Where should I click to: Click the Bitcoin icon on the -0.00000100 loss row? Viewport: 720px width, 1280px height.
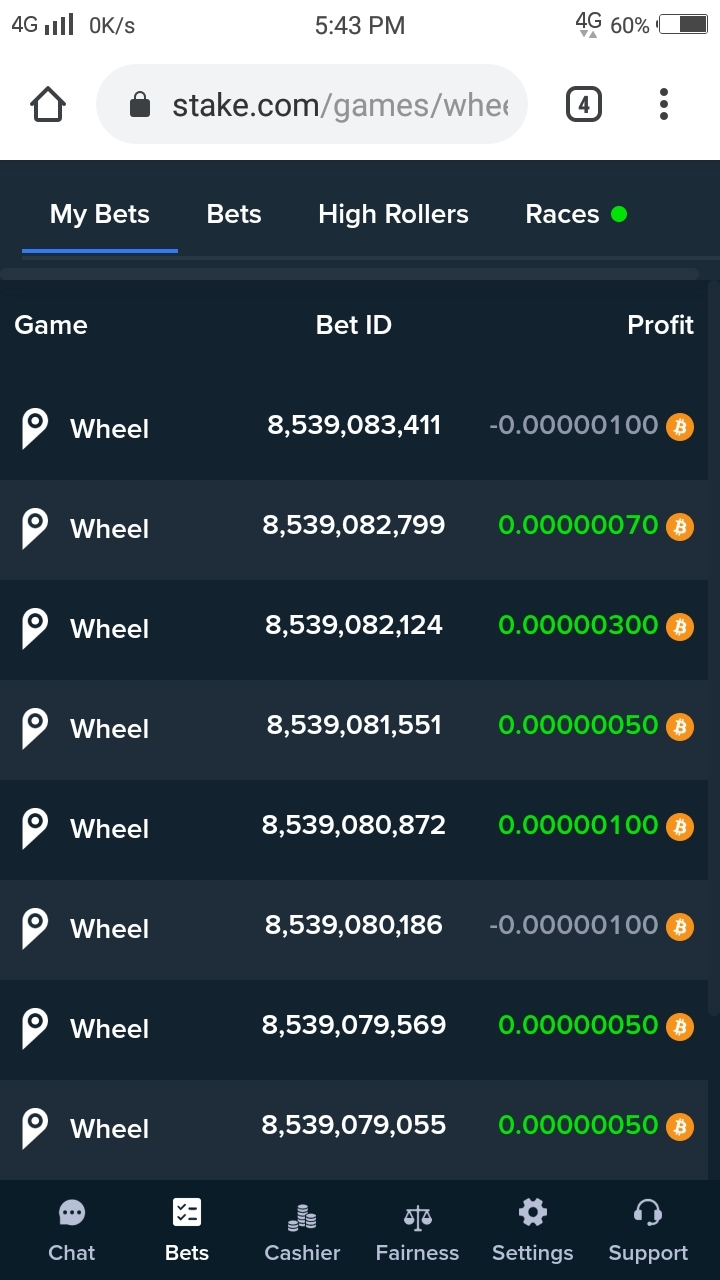[679, 427]
